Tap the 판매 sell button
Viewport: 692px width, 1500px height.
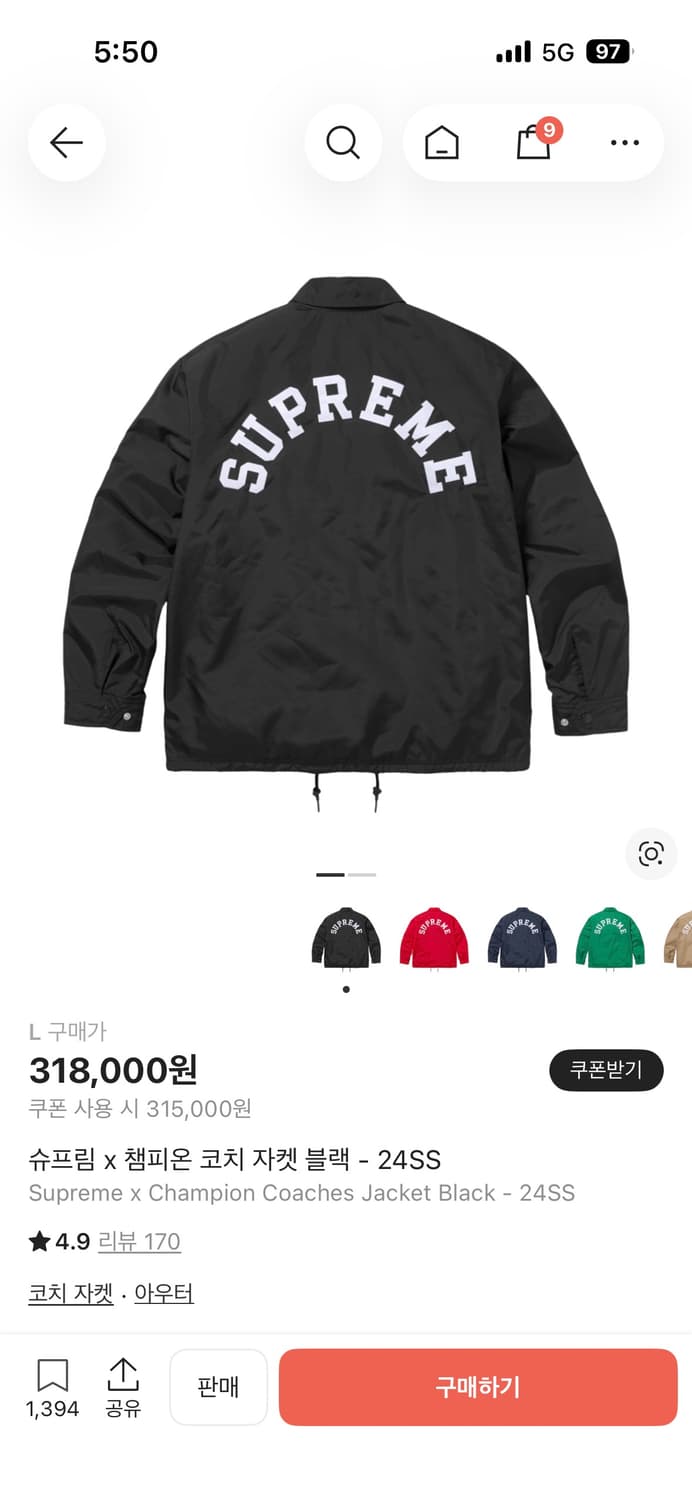click(x=218, y=1387)
